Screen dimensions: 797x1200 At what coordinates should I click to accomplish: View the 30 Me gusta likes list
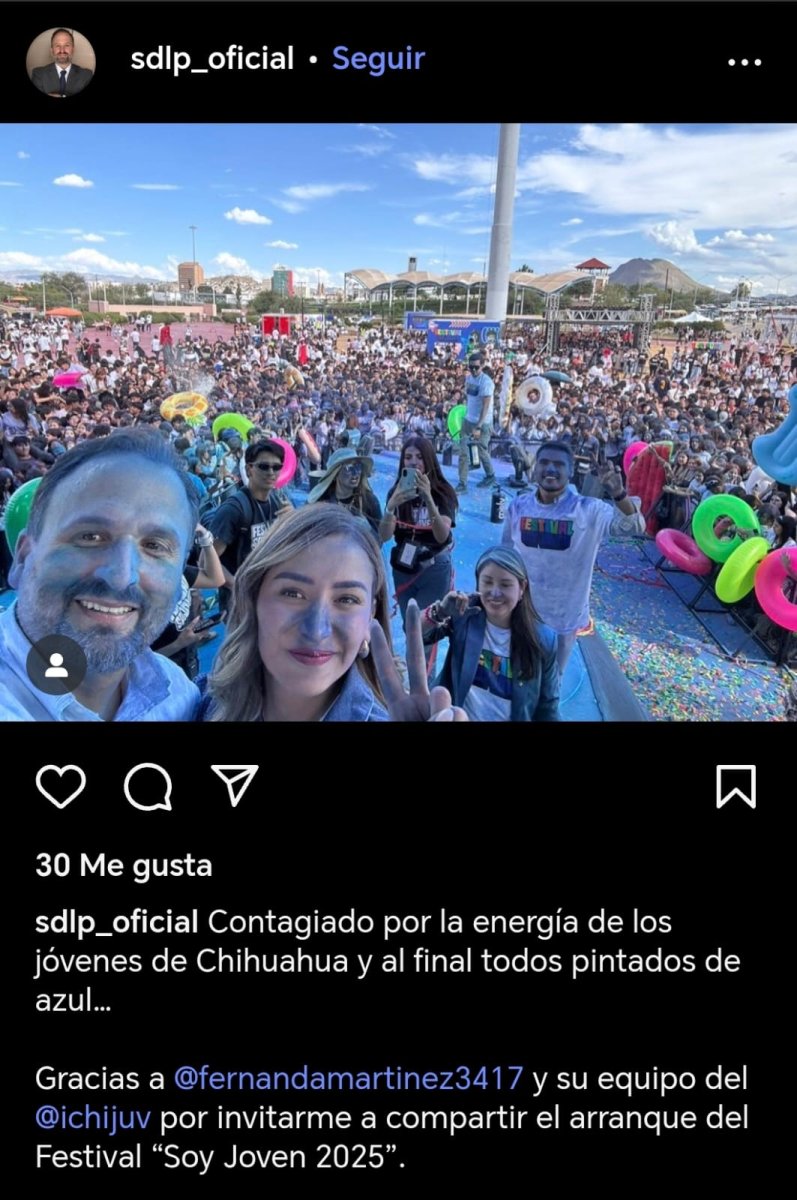[x=123, y=865]
